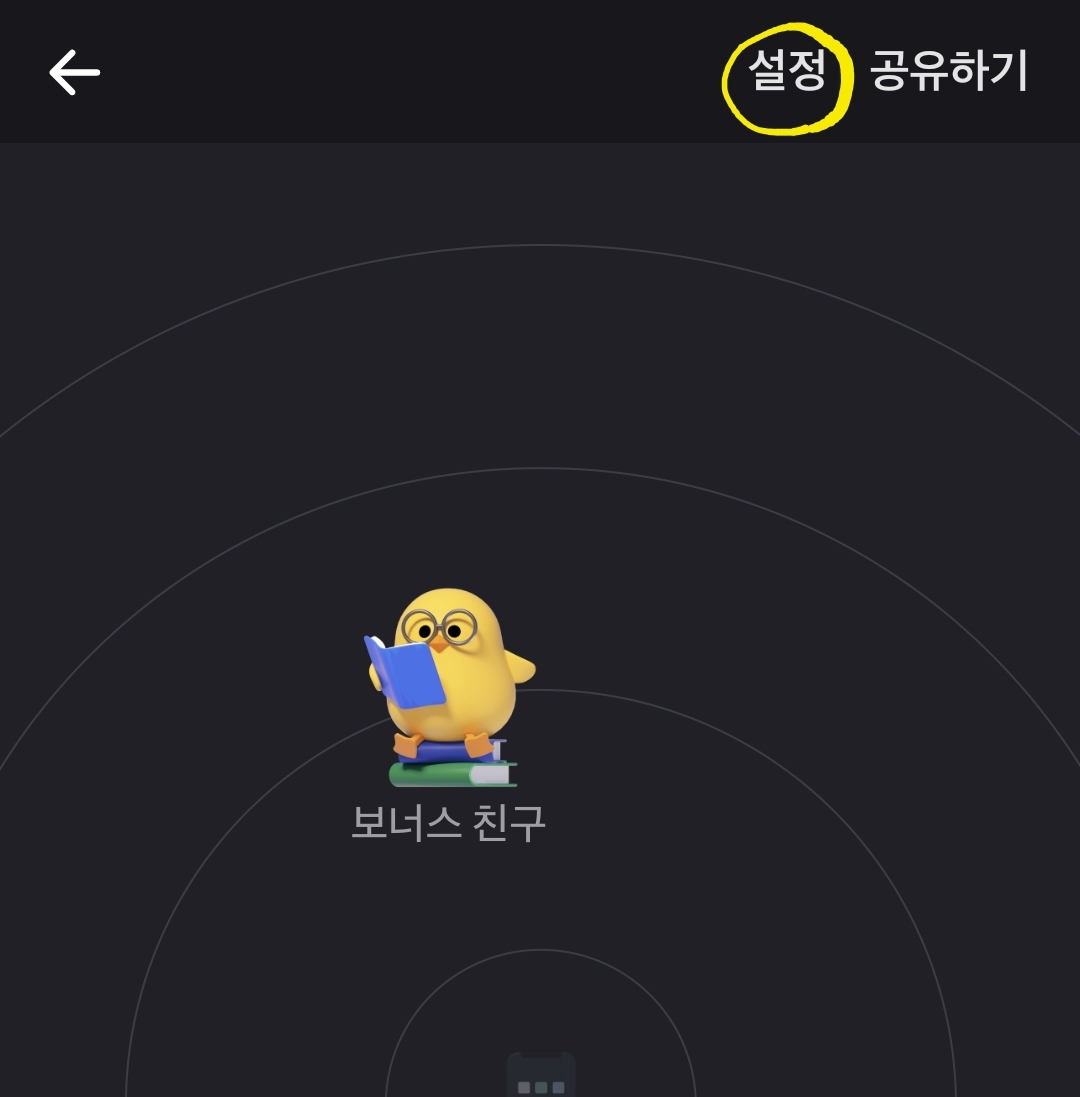Tap 공유하기 to share this screen

click(x=950, y=73)
